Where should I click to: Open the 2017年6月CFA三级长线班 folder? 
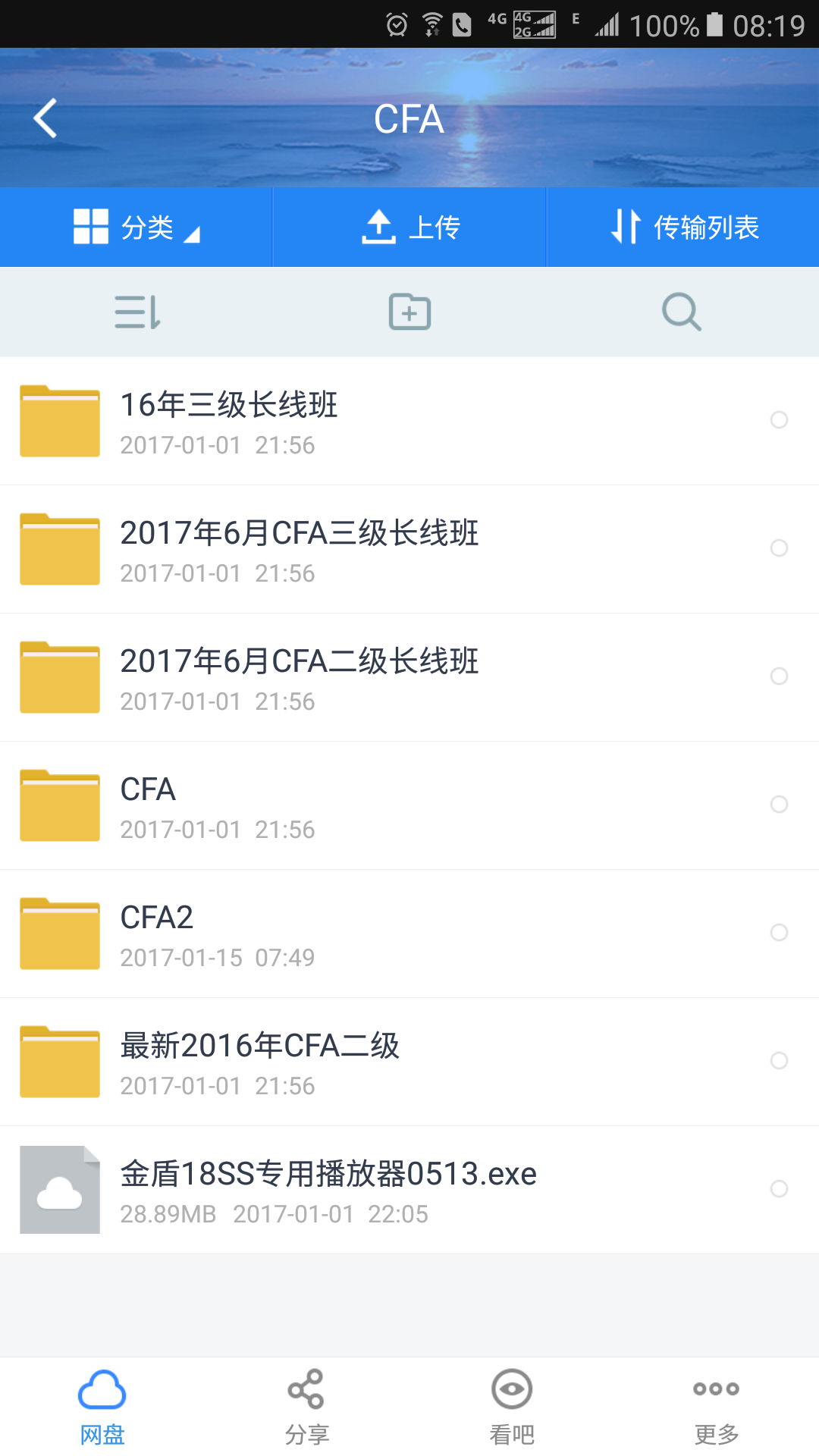coord(303,549)
